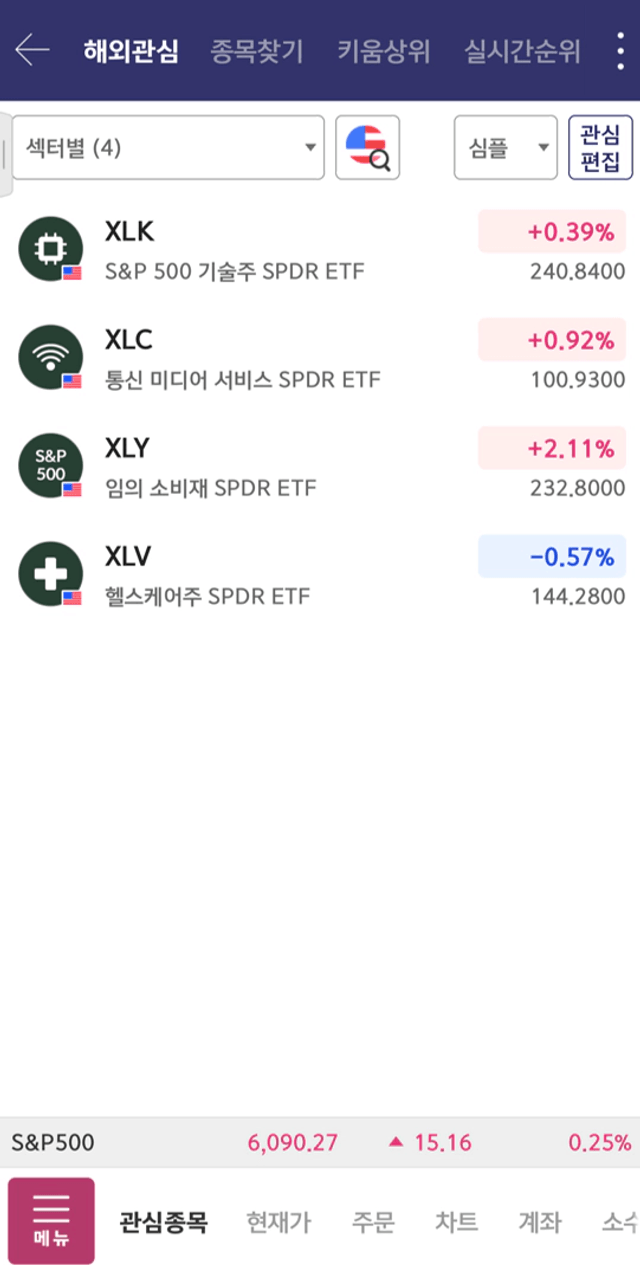The height and width of the screenshot is (1265, 640).
Task: View the XLV healthcare ETF details
Action: 320,573
